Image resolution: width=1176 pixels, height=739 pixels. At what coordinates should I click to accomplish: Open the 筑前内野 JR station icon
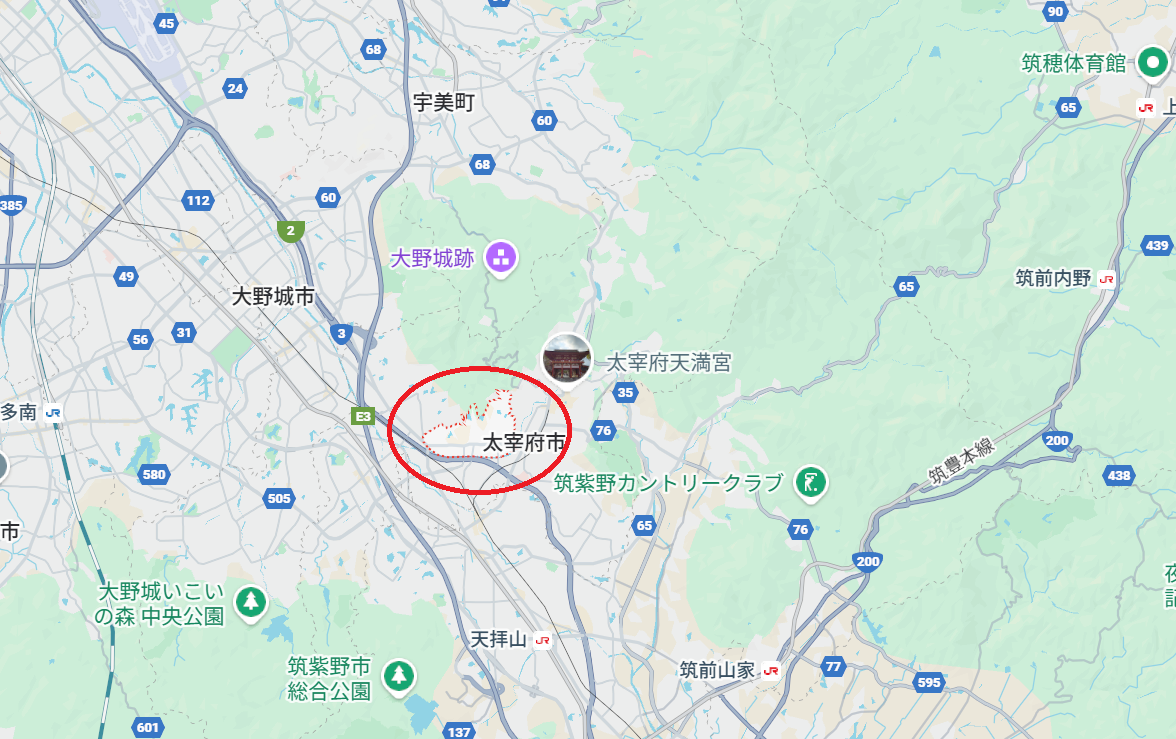point(1106,279)
